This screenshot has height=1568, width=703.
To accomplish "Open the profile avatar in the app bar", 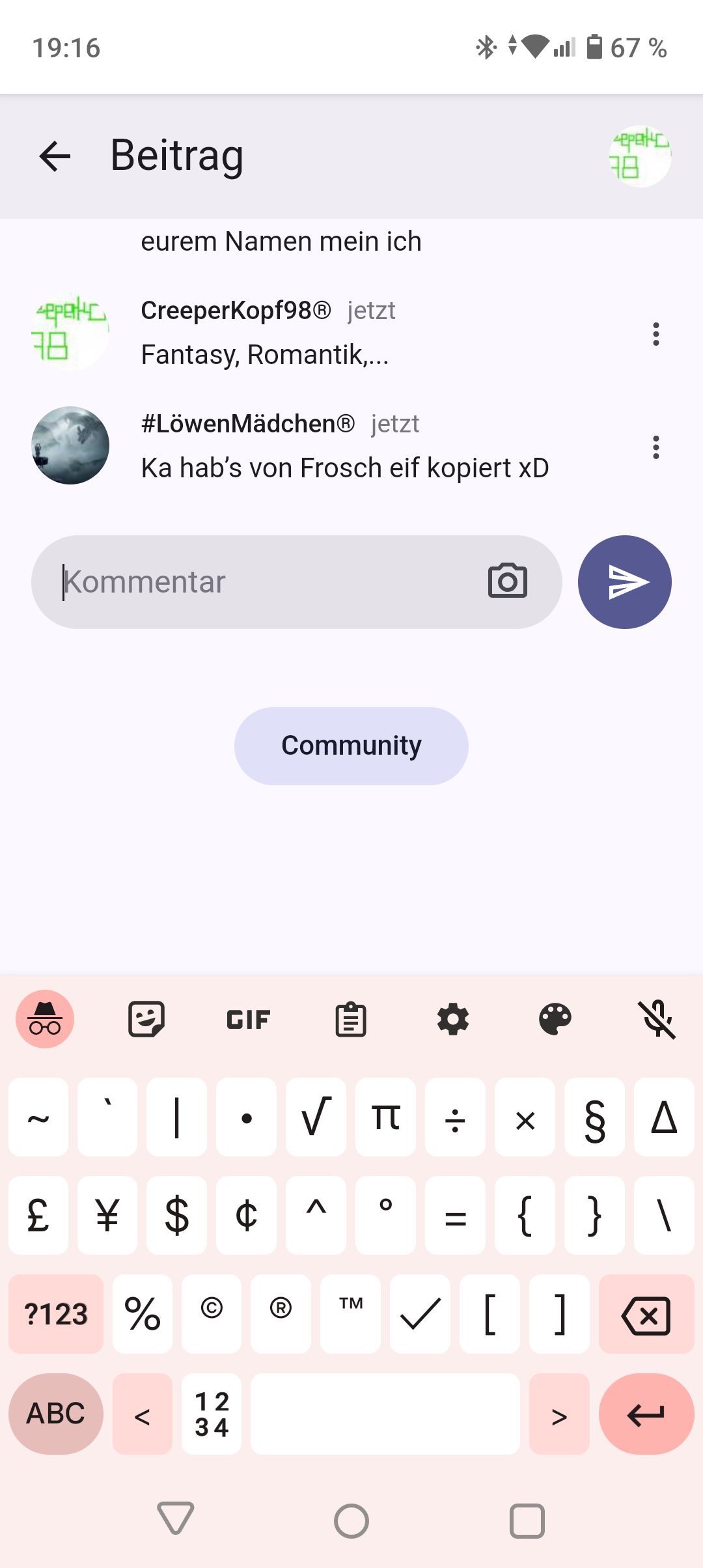I will [x=640, y=156].
